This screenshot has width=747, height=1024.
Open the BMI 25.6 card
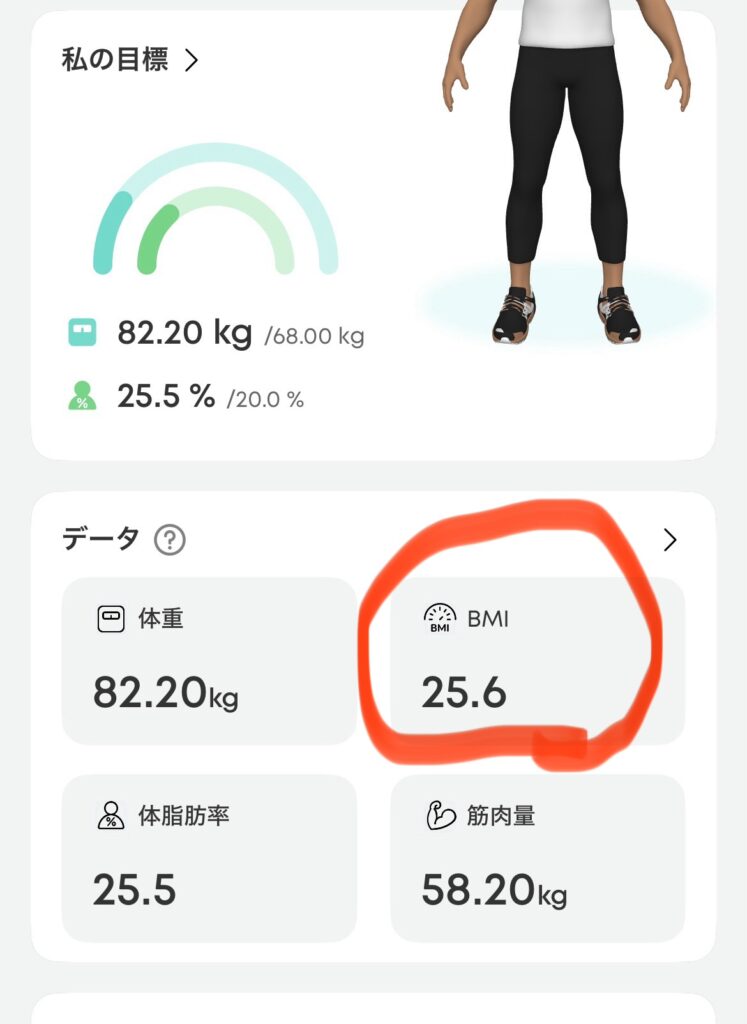537,661
